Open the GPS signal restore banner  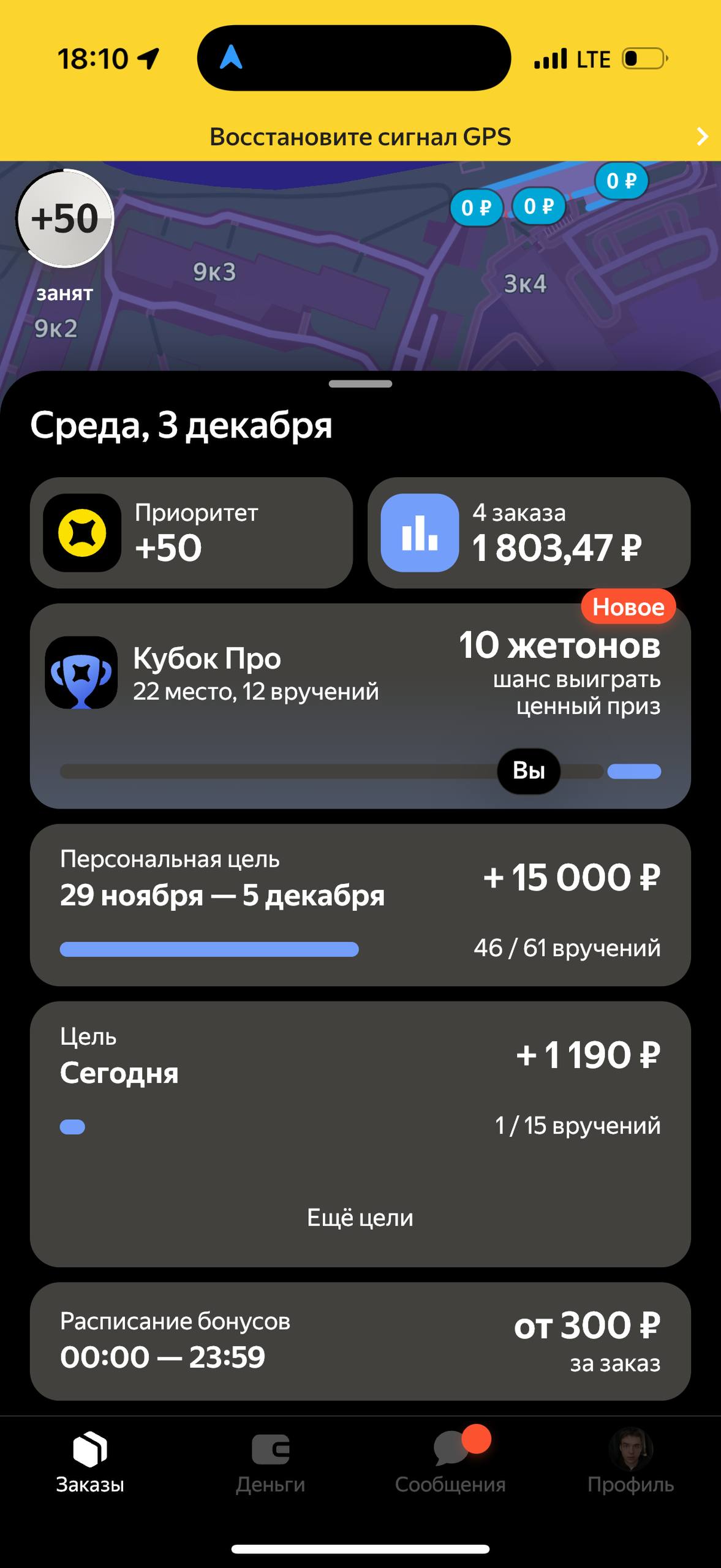[360, 137]
